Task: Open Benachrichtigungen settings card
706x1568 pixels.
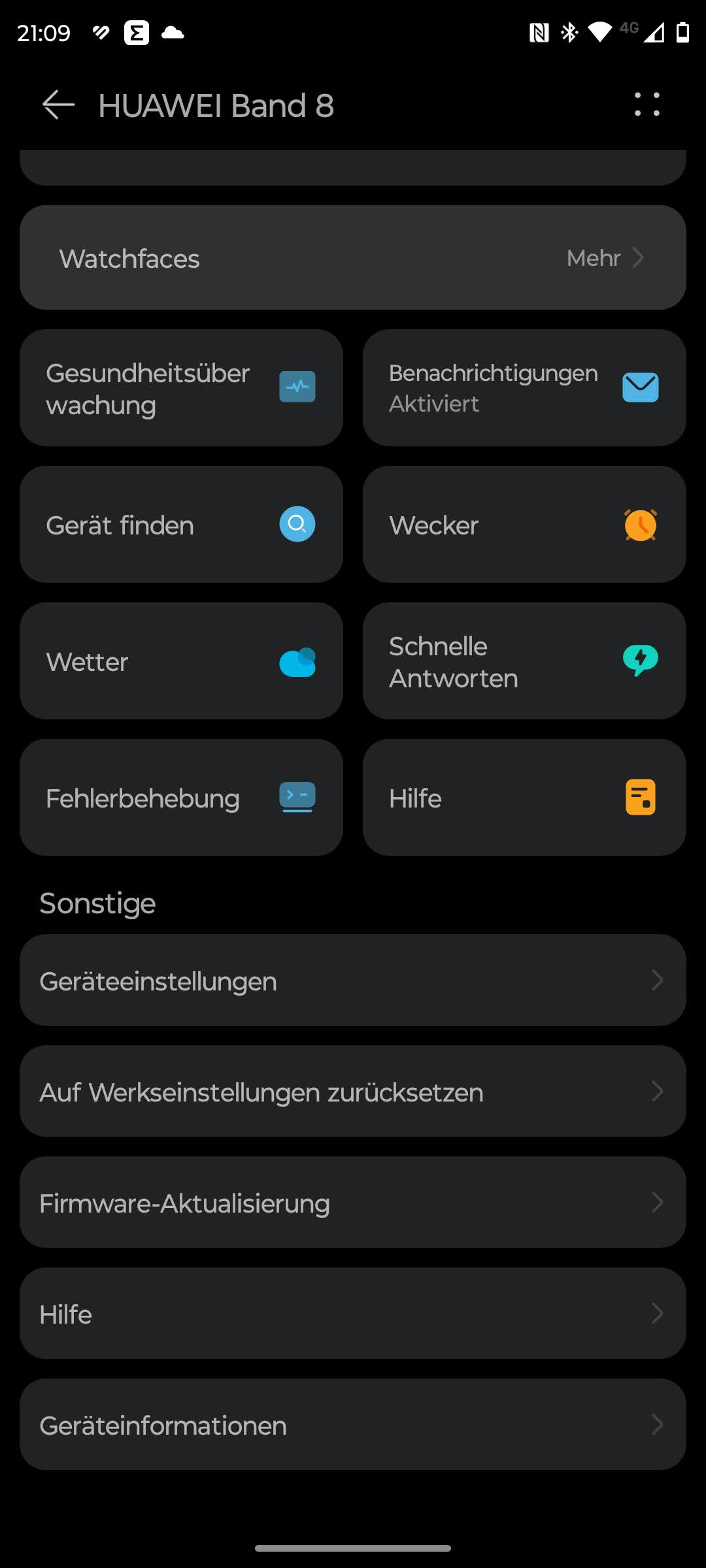Action: (524, 388)
